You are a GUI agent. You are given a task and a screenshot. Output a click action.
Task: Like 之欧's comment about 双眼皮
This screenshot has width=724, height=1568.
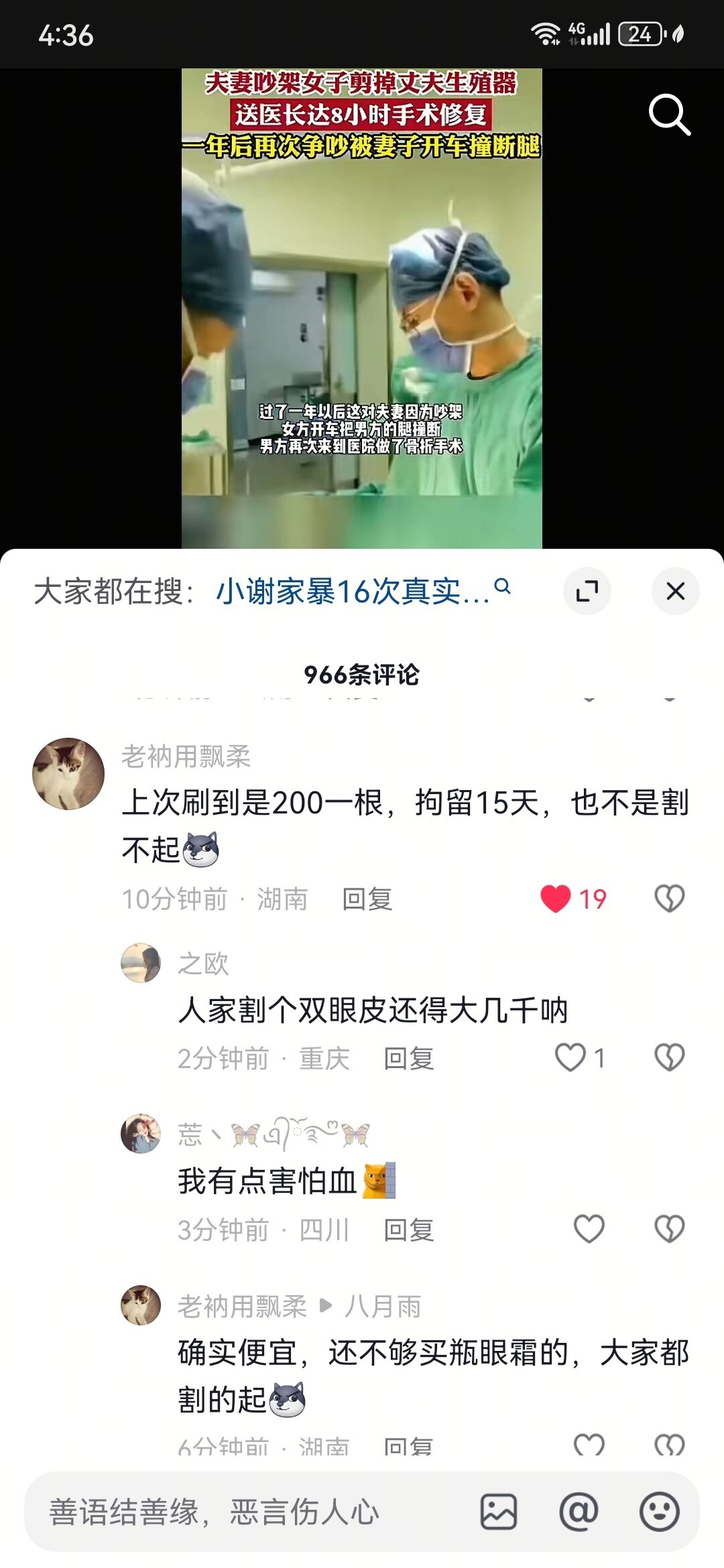pyautogui.click(x=570, y=1058)
